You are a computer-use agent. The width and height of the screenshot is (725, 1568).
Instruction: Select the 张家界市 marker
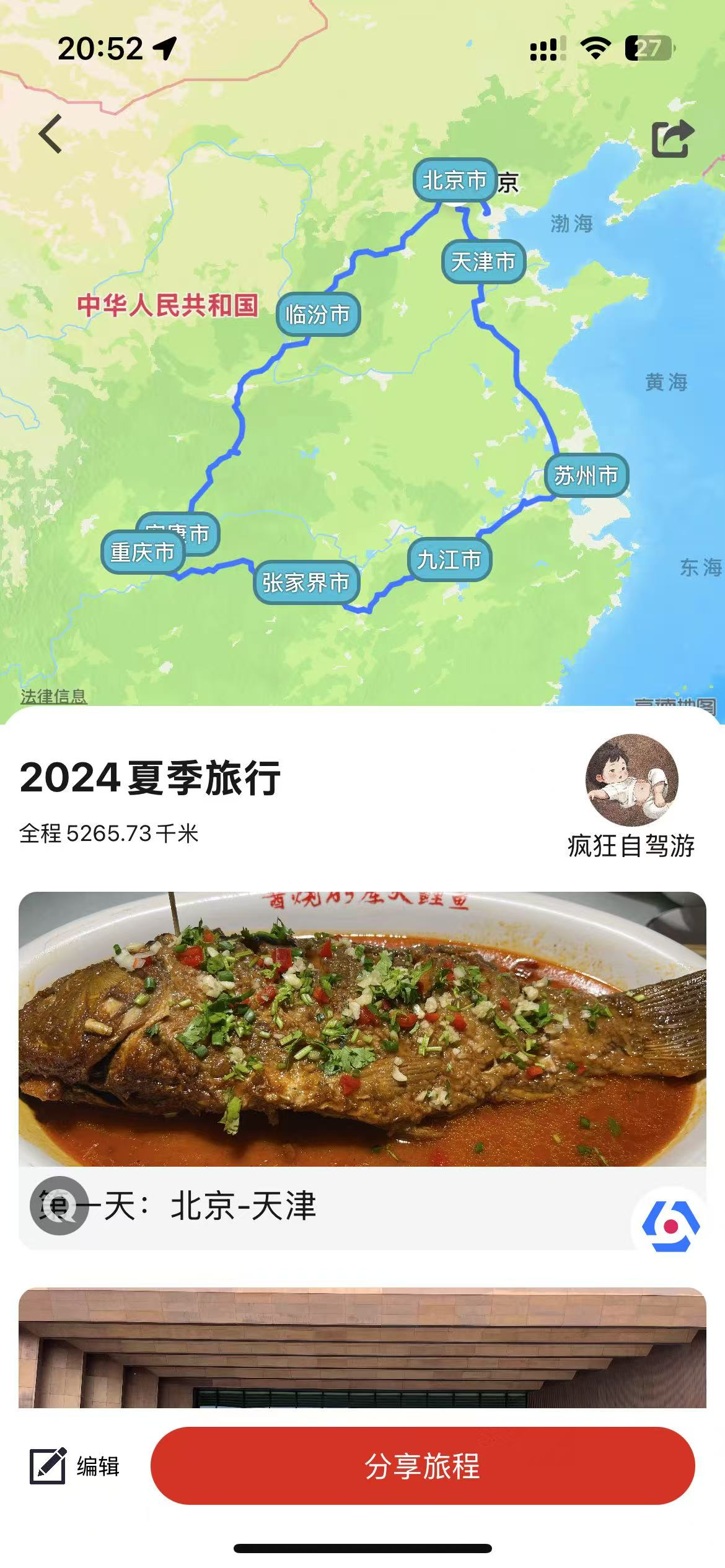pyautogui.click(x=307, y=582)
